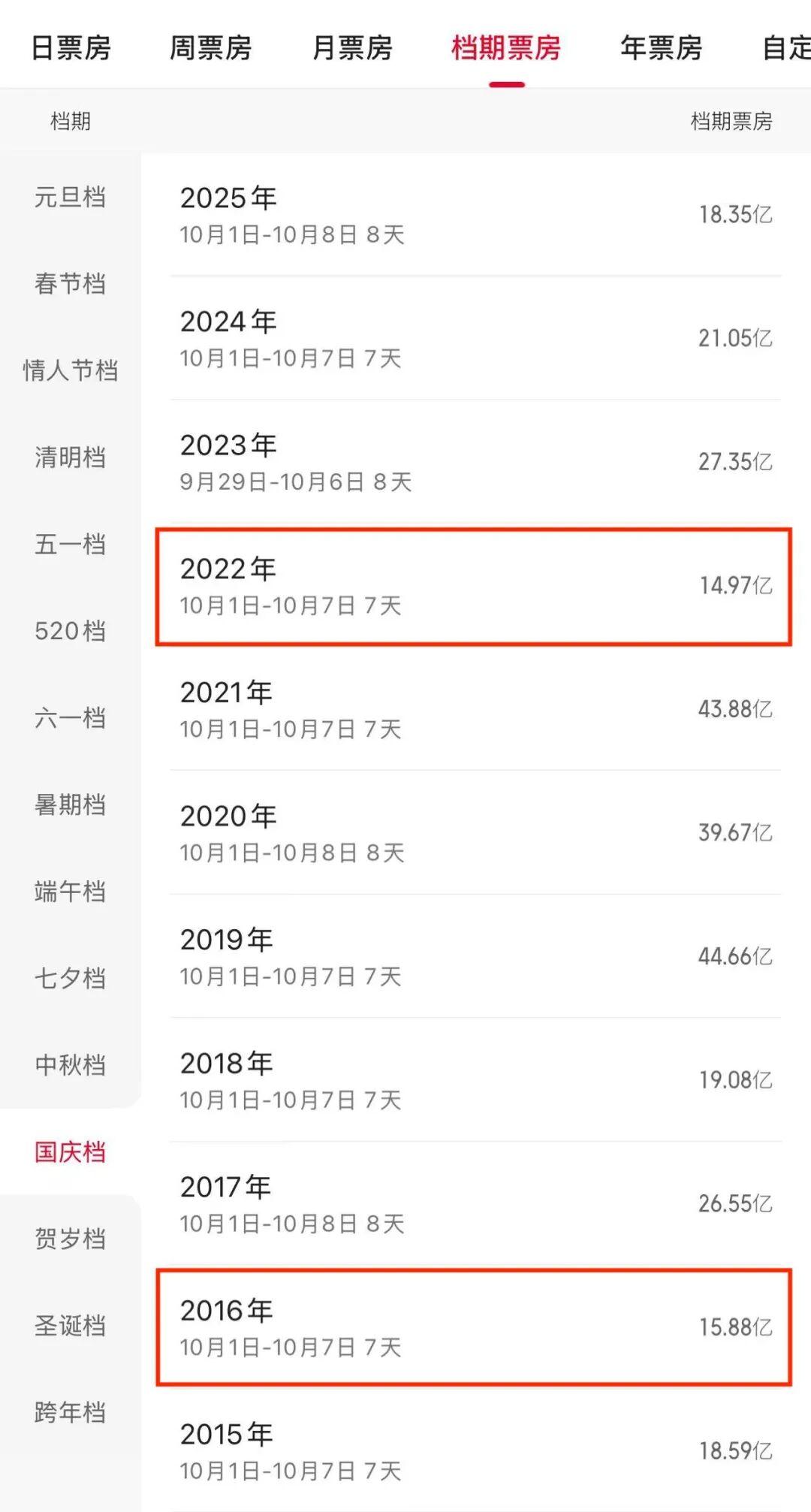The width and height of the screenshot is (811, 1512).
Task: View the 五一档 period
Action: (x=70, y=544)
